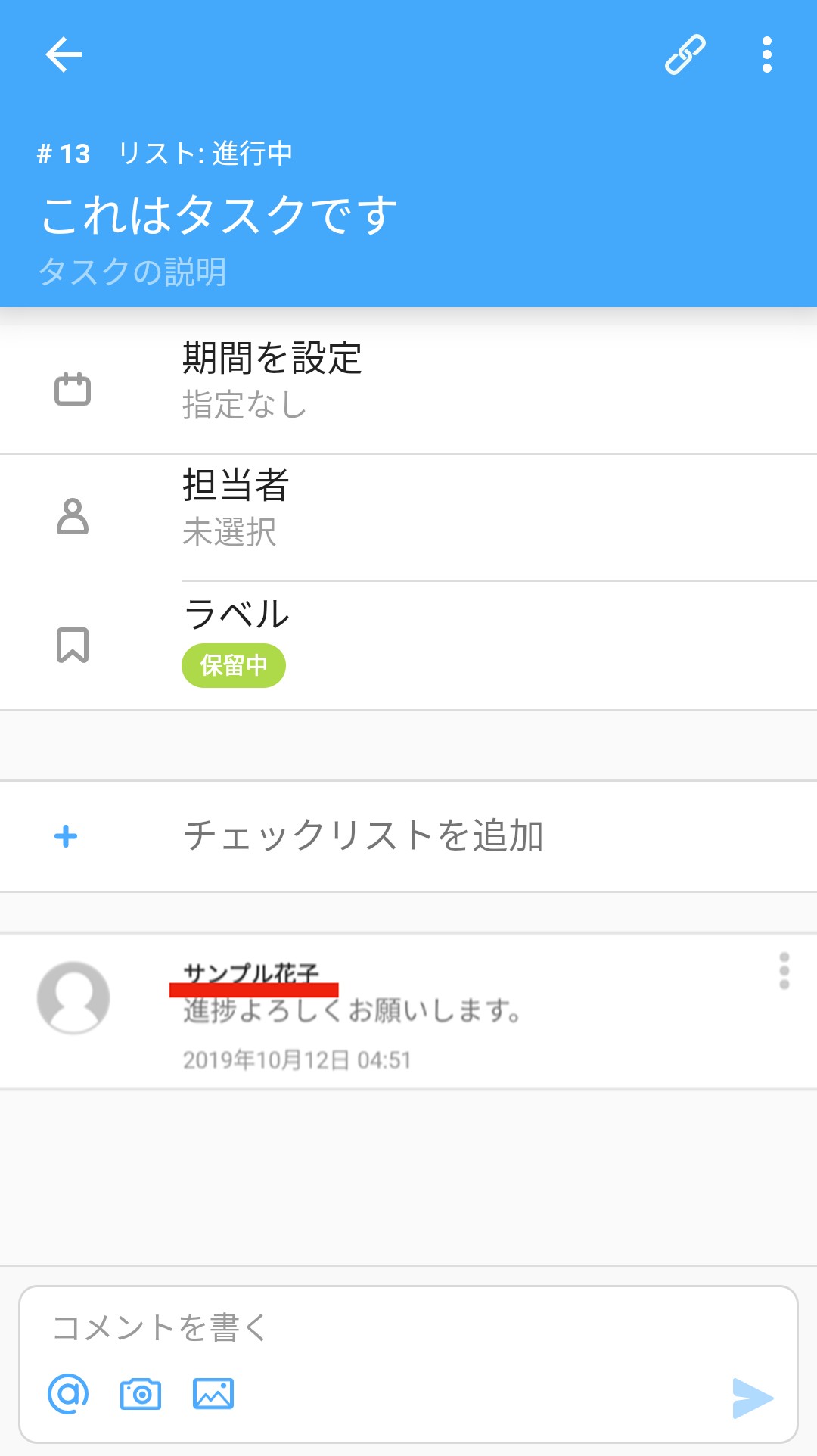Screen dimensions: 817x1456
Task: Focus the コメントを書く comment field
Action: point(408,1327)
